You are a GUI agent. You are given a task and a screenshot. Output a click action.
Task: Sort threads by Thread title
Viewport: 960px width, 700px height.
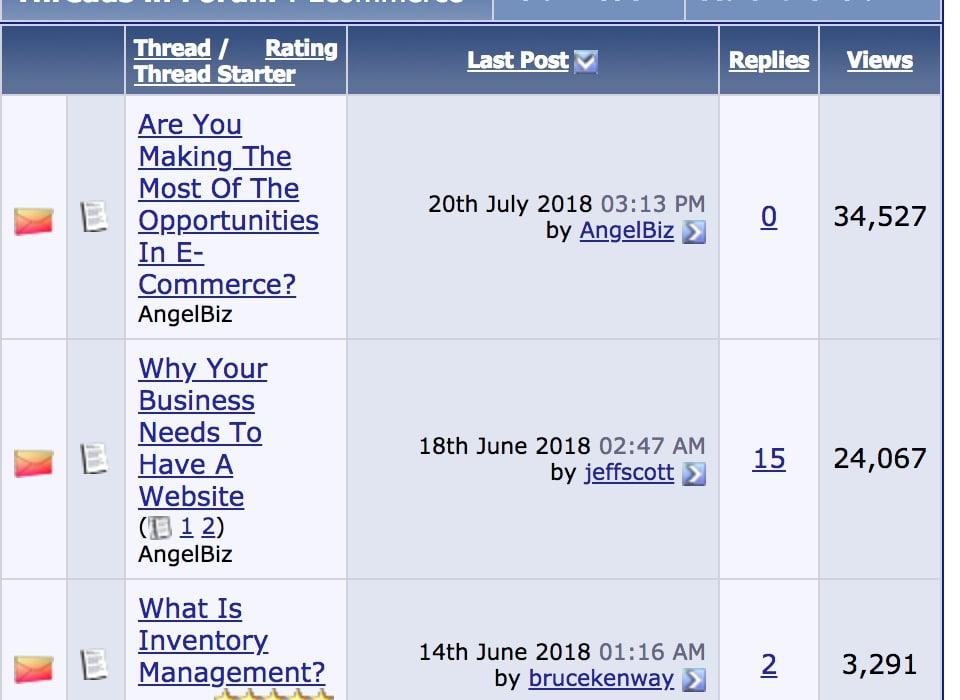pos(172,48)
